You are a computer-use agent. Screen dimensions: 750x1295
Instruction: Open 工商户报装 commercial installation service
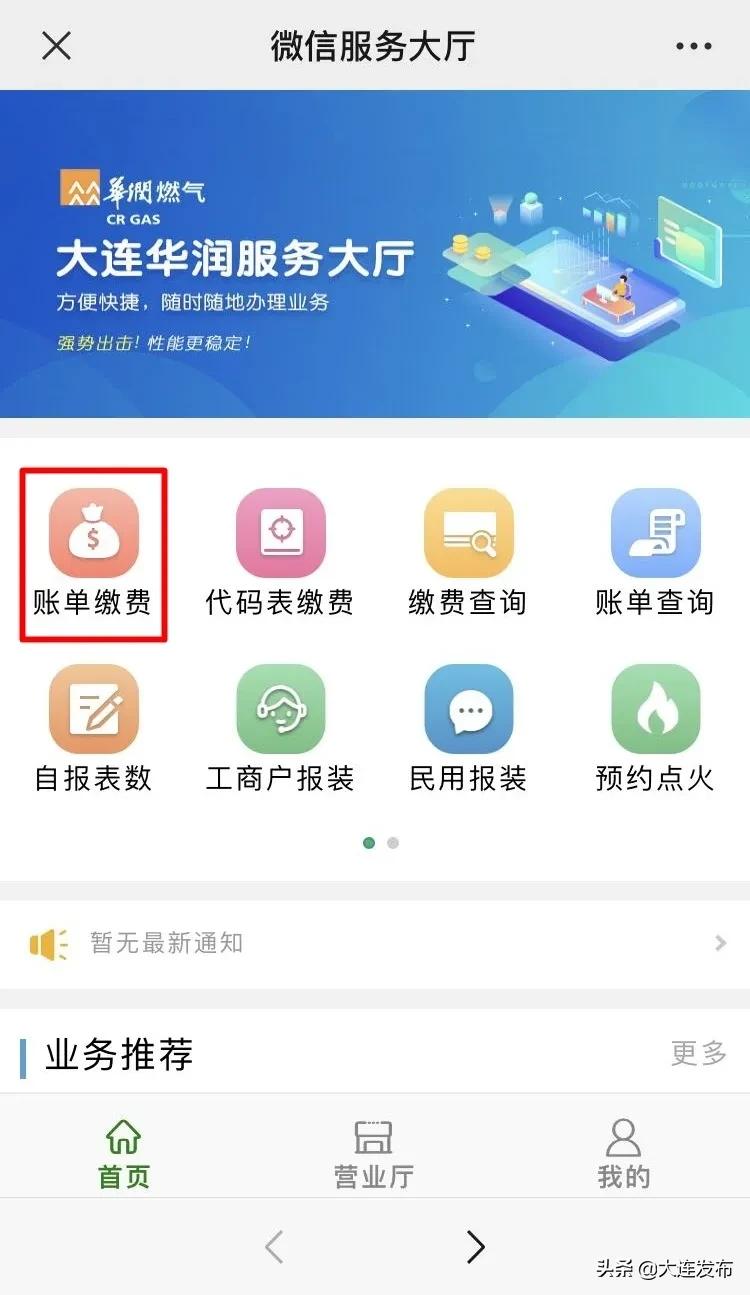point(280,730)
